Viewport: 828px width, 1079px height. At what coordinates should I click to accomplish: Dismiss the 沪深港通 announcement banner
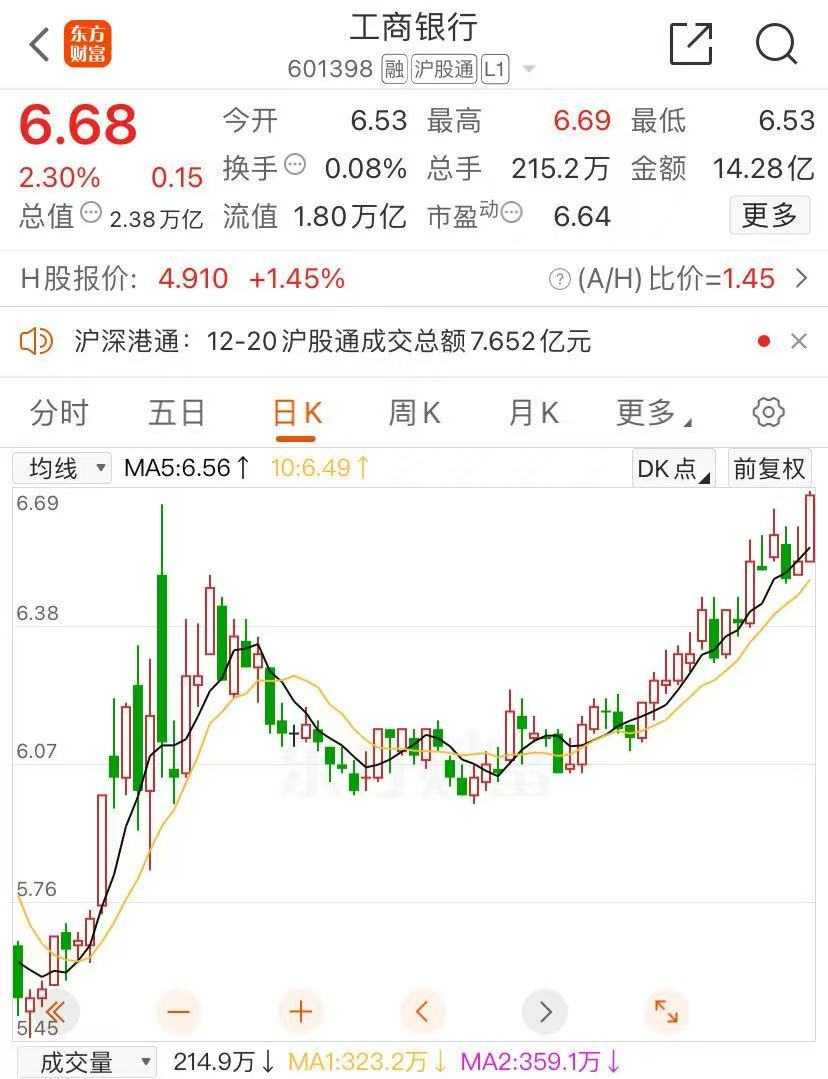point(798,342)
